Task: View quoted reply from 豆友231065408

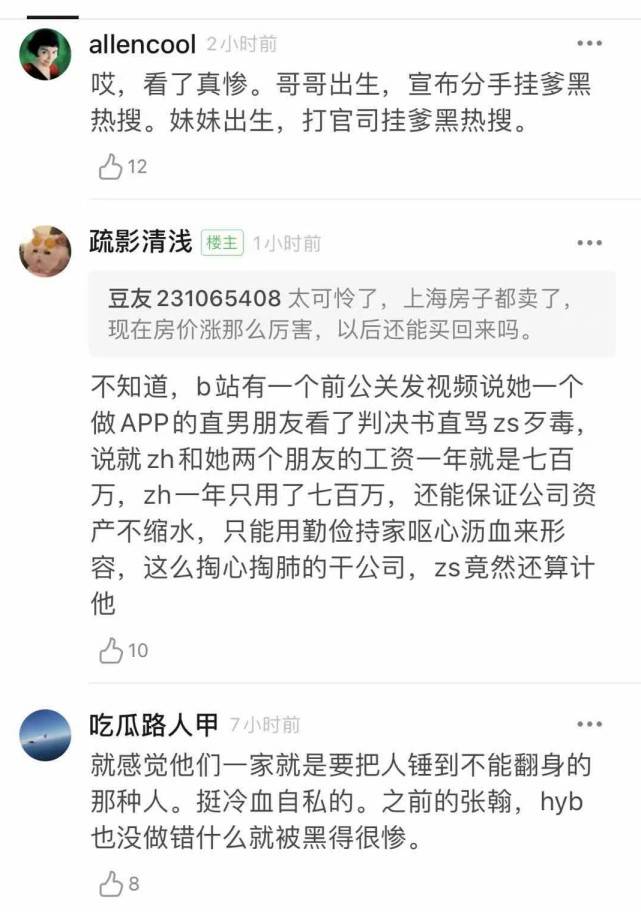Action: [x=350, y=314]
